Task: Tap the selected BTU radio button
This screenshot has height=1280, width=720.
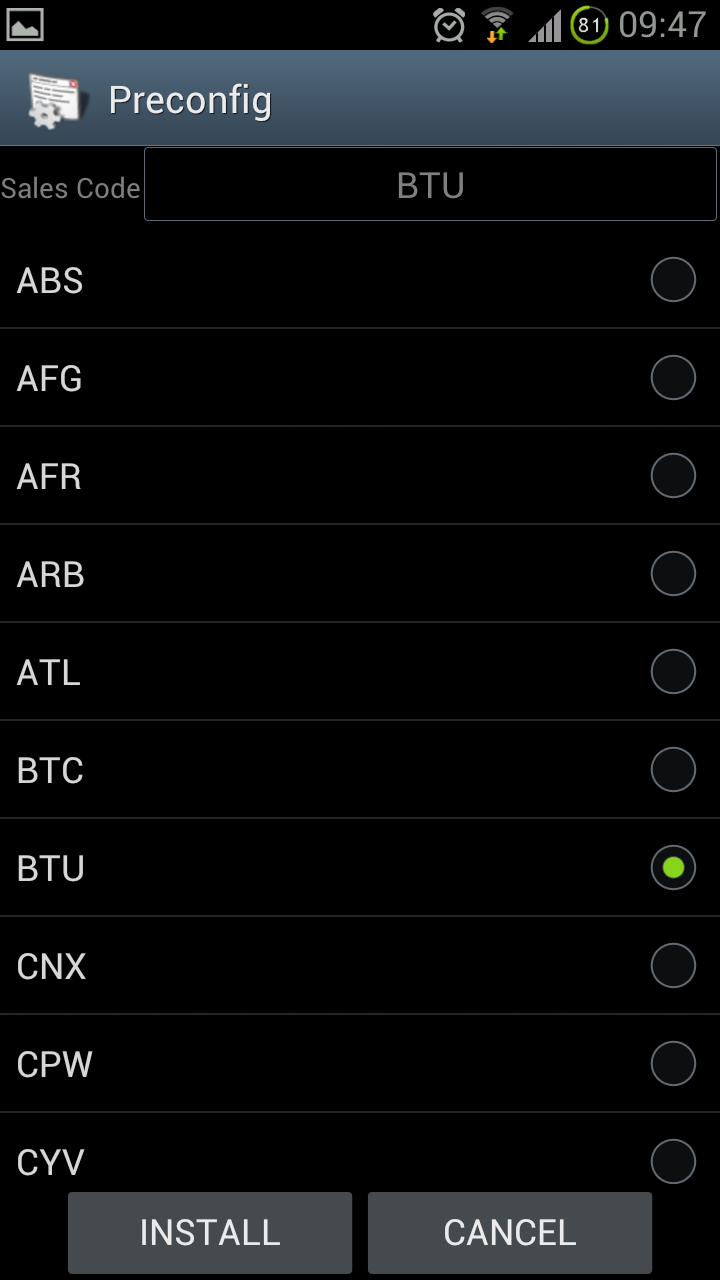Action: [x=672, y=868]
